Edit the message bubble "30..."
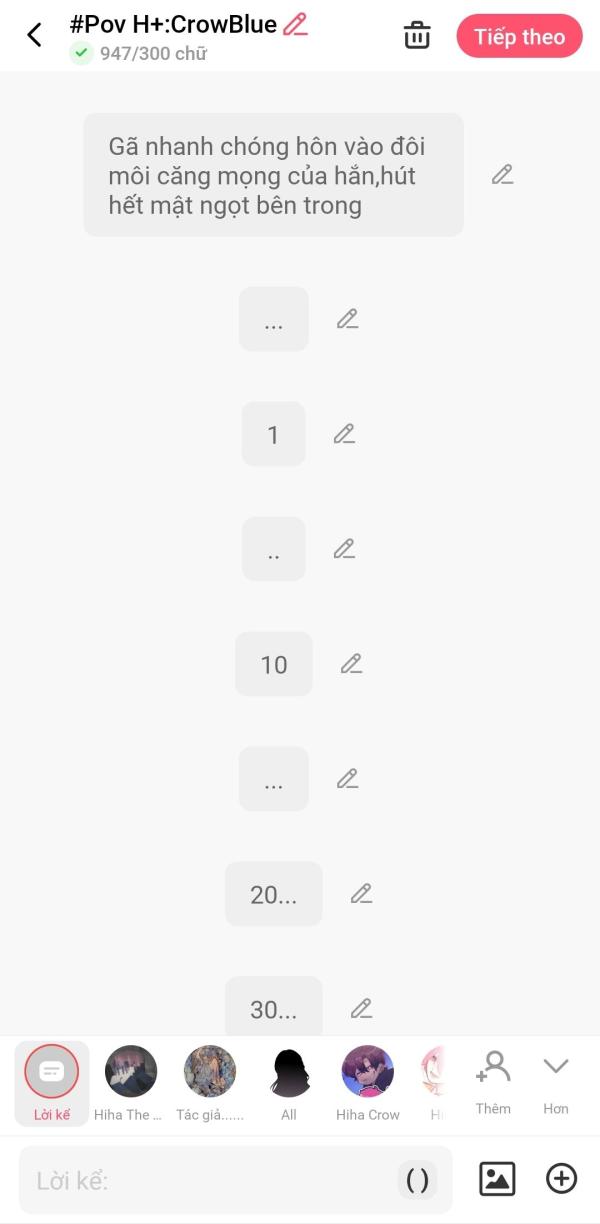This screenshot has height=1224, width=600. [x=361, y=1009]
